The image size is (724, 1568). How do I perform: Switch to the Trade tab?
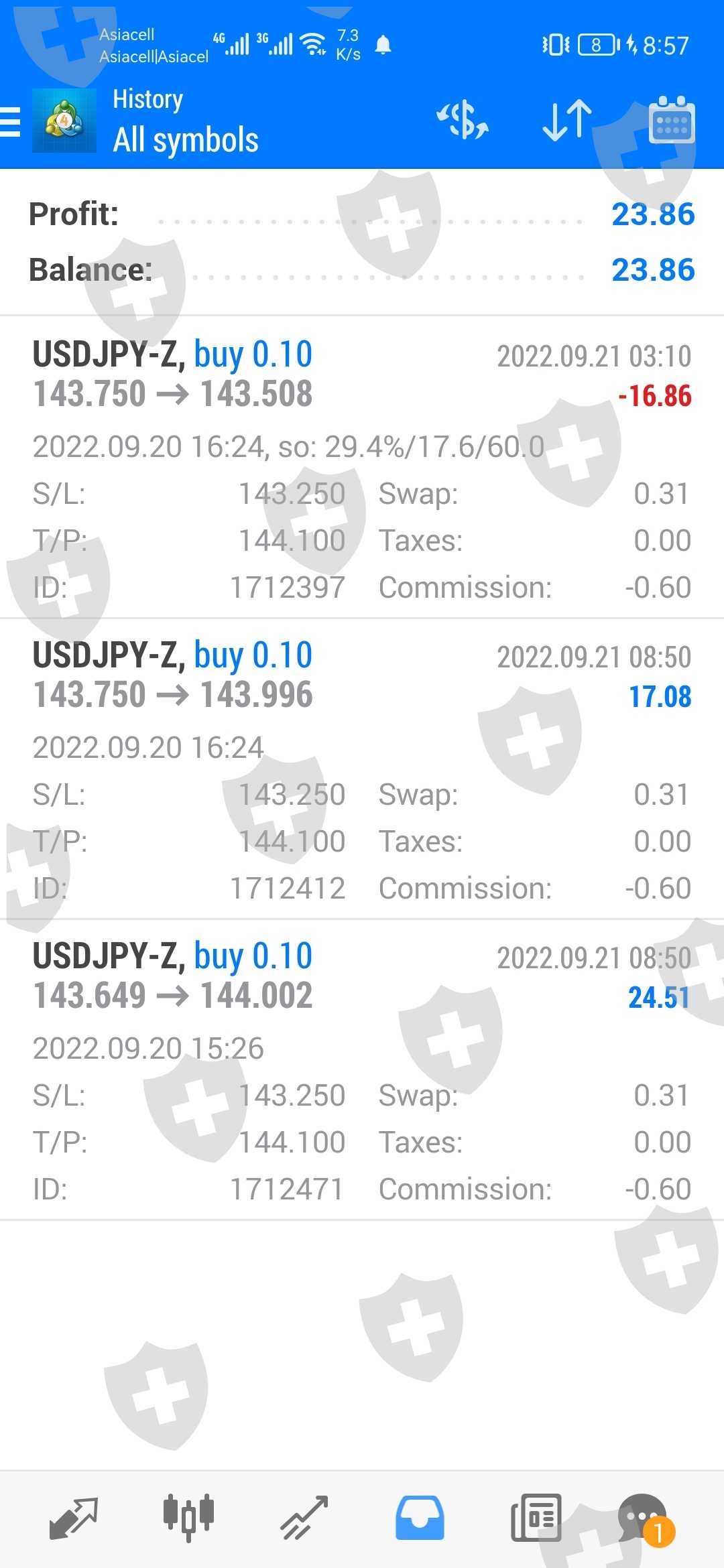tap(304, 1518)
